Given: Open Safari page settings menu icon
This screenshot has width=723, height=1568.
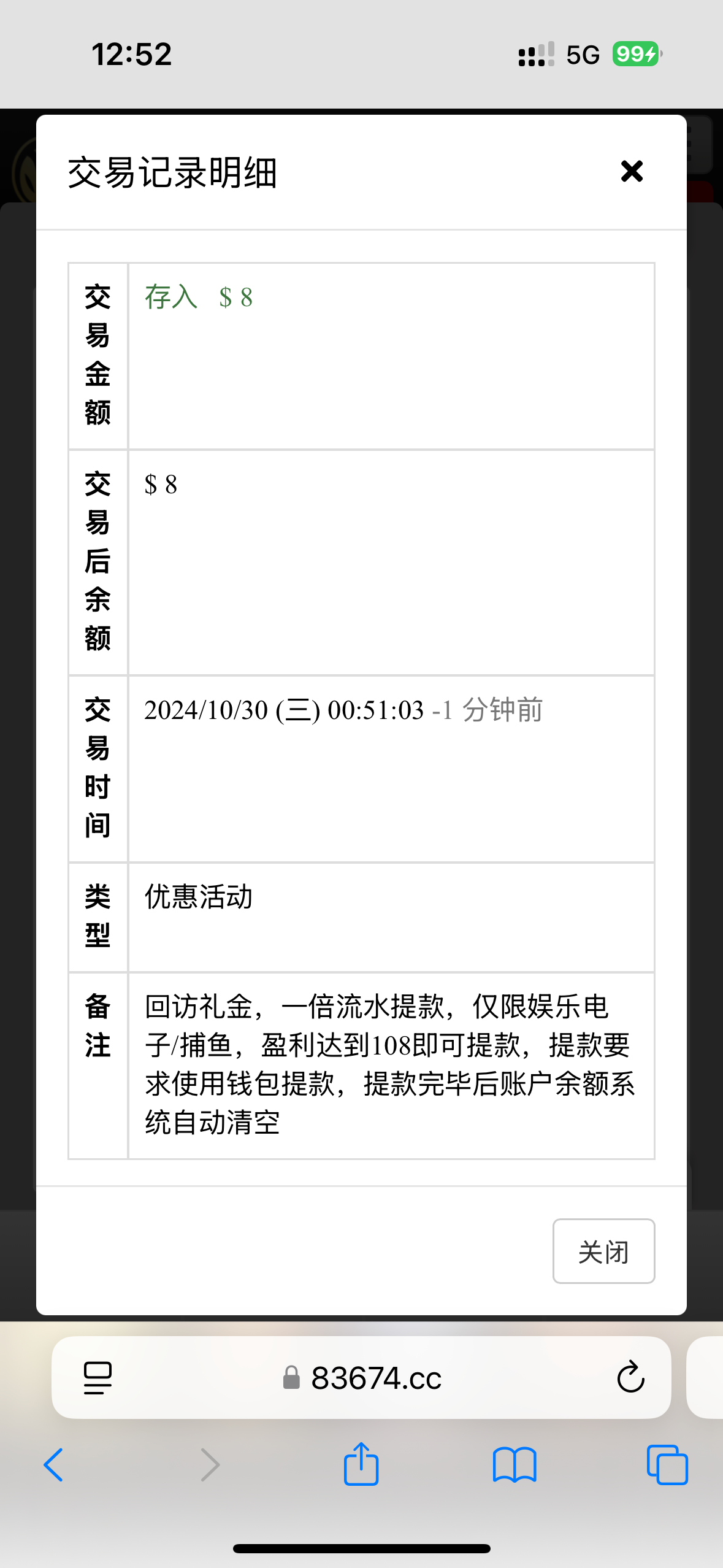Looking at the screenshot, I should point(98,1378).
